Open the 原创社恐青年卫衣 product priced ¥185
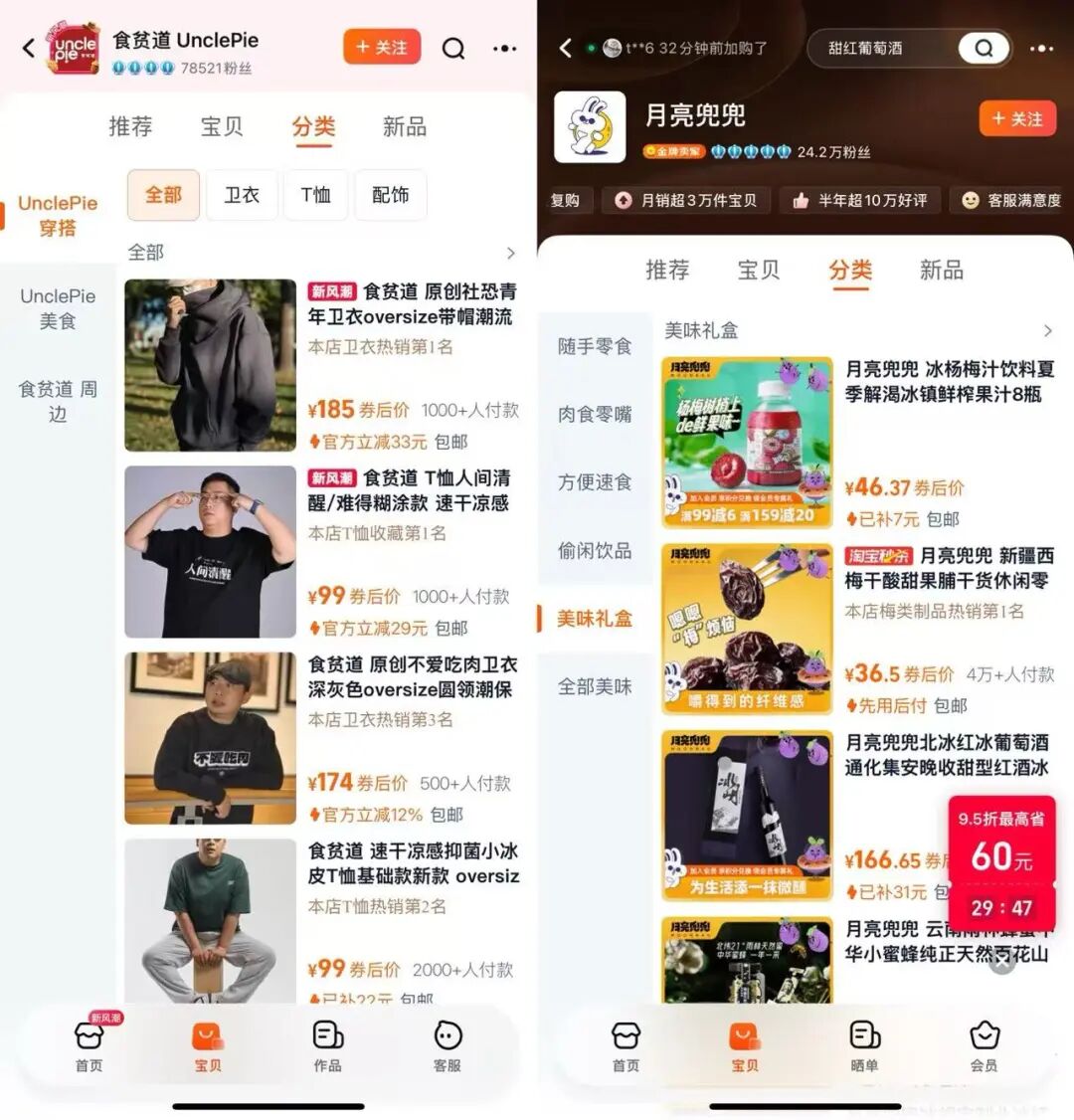 [x=412, y=304]
